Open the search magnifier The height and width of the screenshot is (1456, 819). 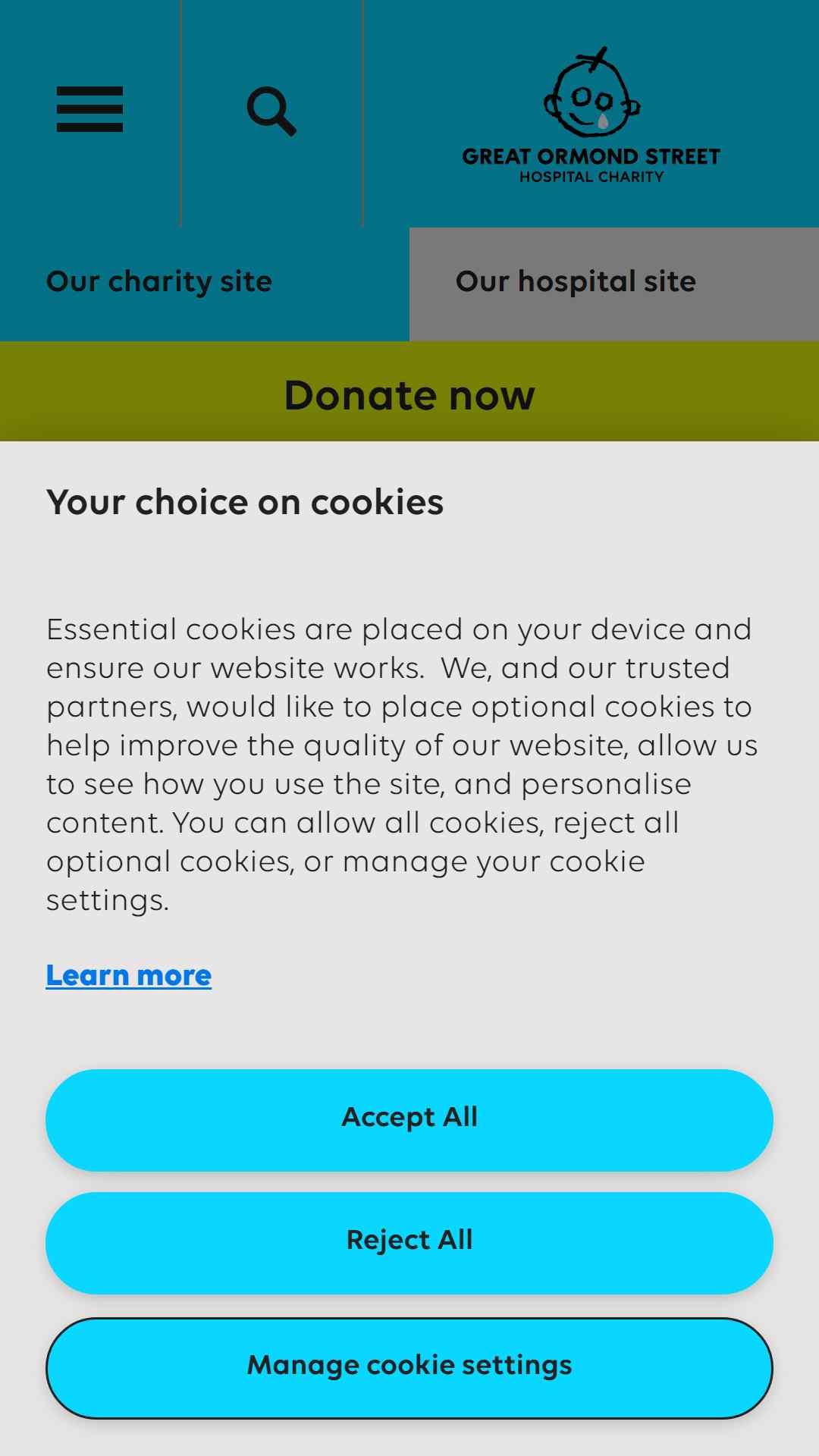coord(271,111)
